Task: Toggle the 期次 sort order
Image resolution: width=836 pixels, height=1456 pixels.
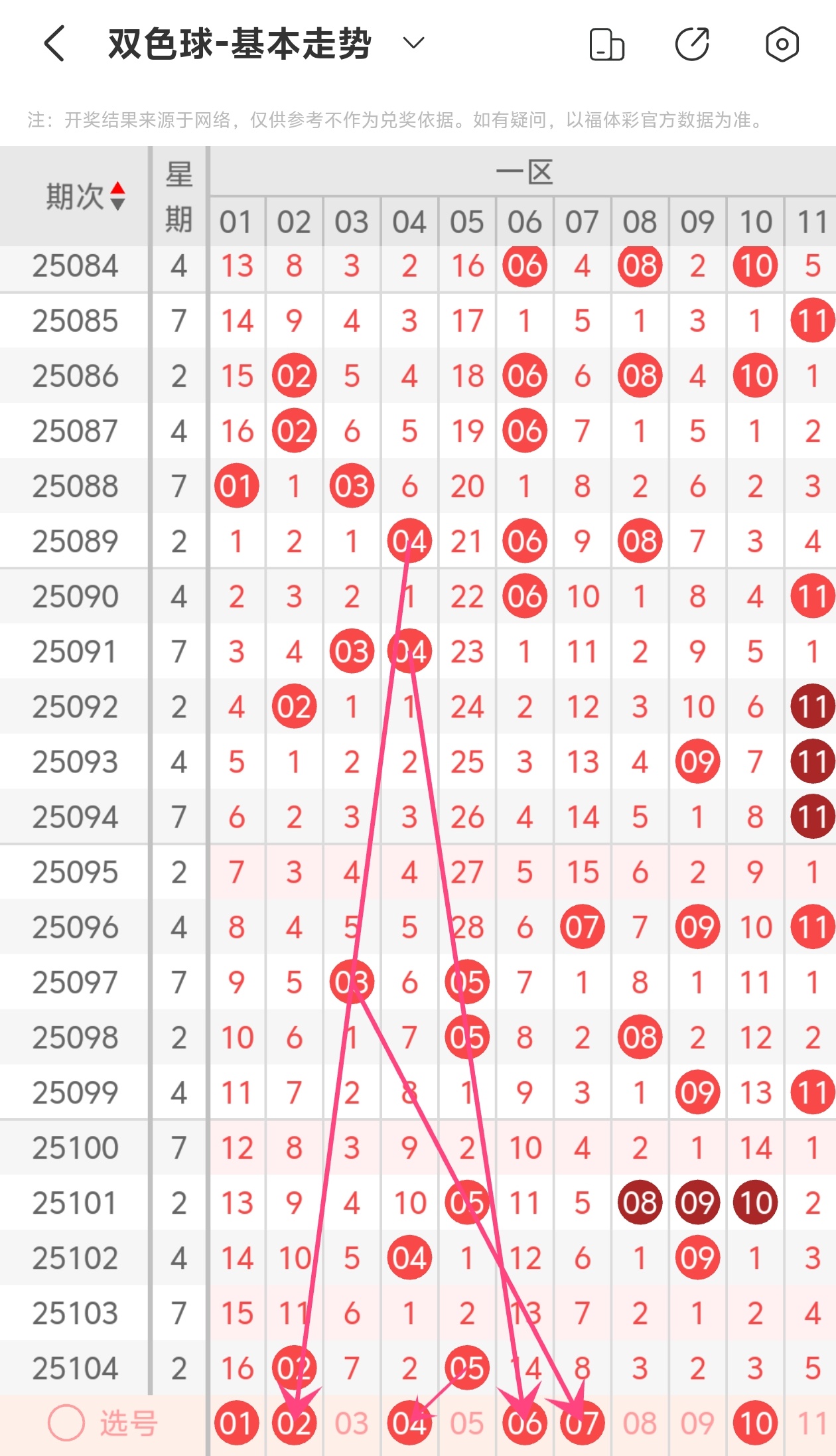Action: (117, 196)
